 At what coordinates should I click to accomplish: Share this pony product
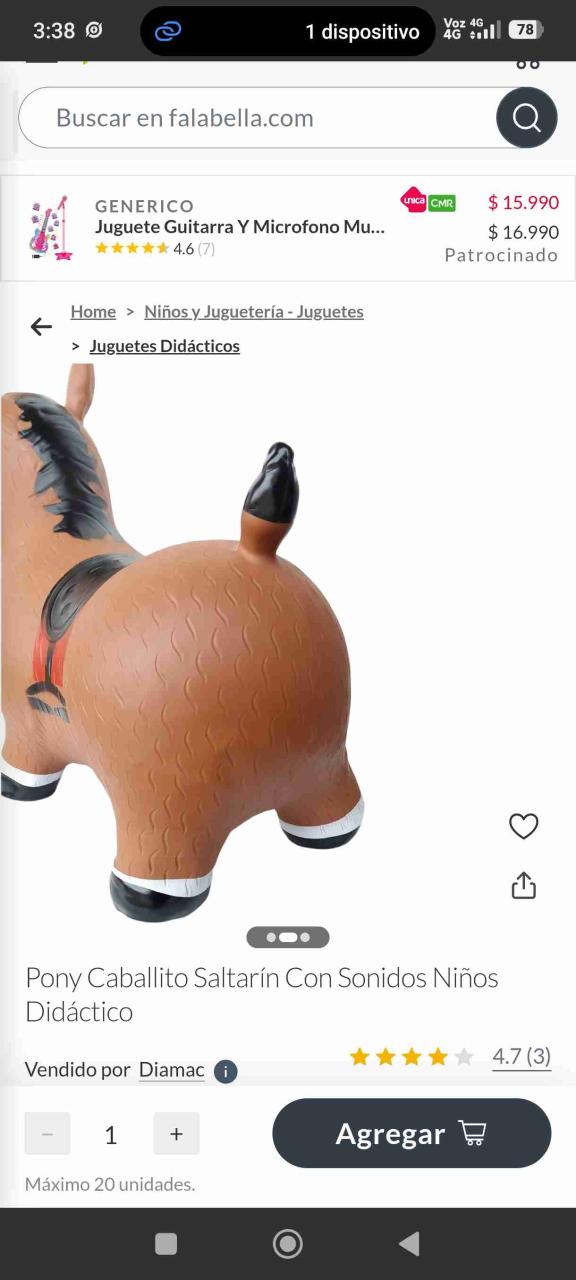pyautogui.click(x=524, y=886)
